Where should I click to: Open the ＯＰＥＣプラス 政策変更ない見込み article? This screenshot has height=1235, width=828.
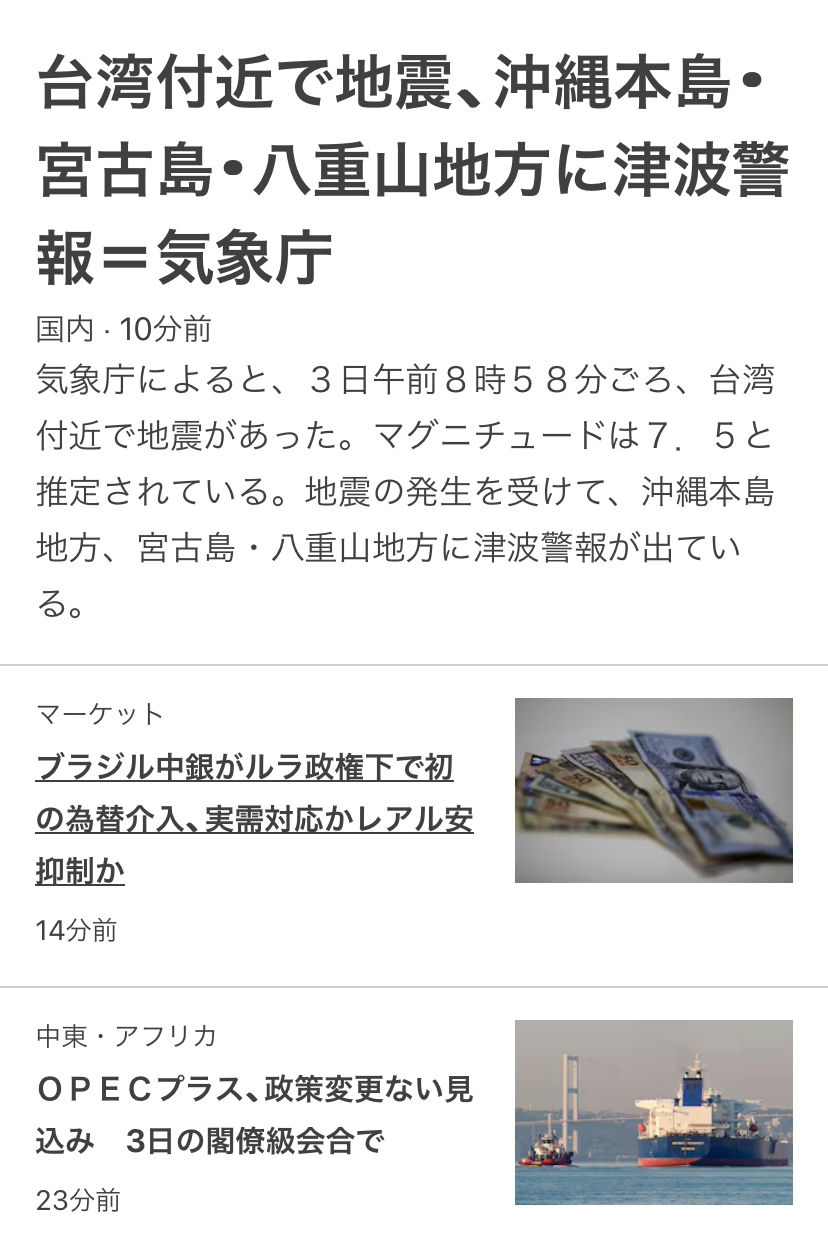[x=254, y=1114]
